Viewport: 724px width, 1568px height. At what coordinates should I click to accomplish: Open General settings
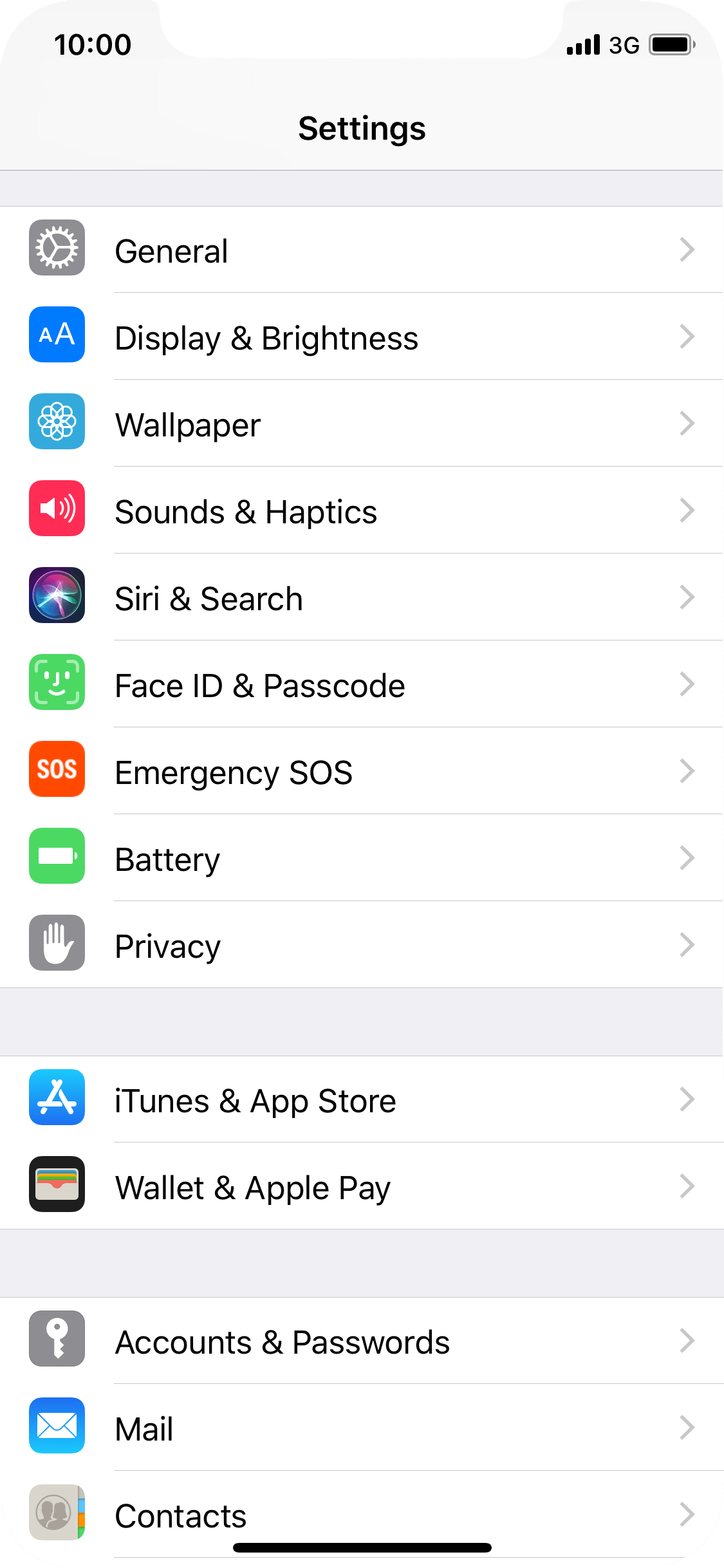click(x=362, y=250)
